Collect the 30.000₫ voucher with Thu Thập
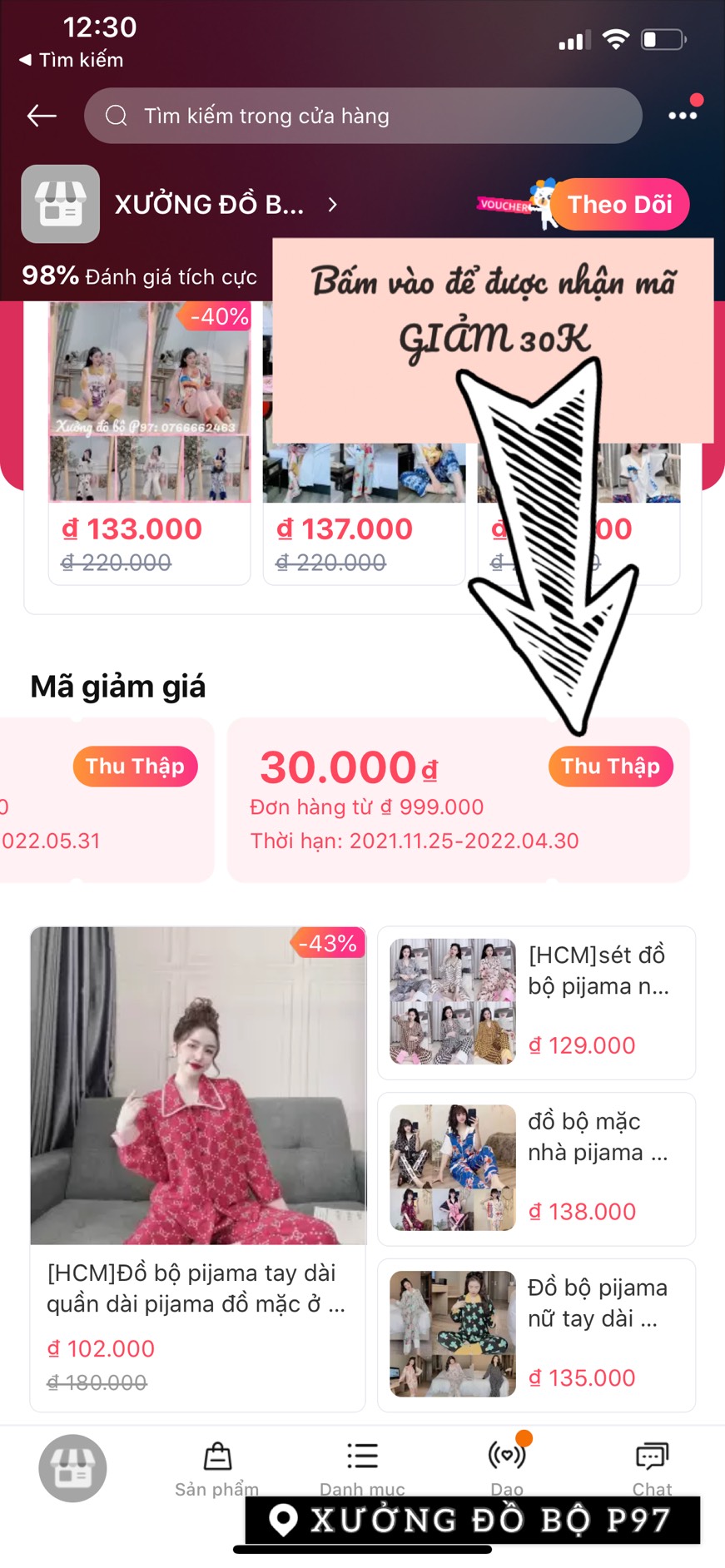 [610, 767]
